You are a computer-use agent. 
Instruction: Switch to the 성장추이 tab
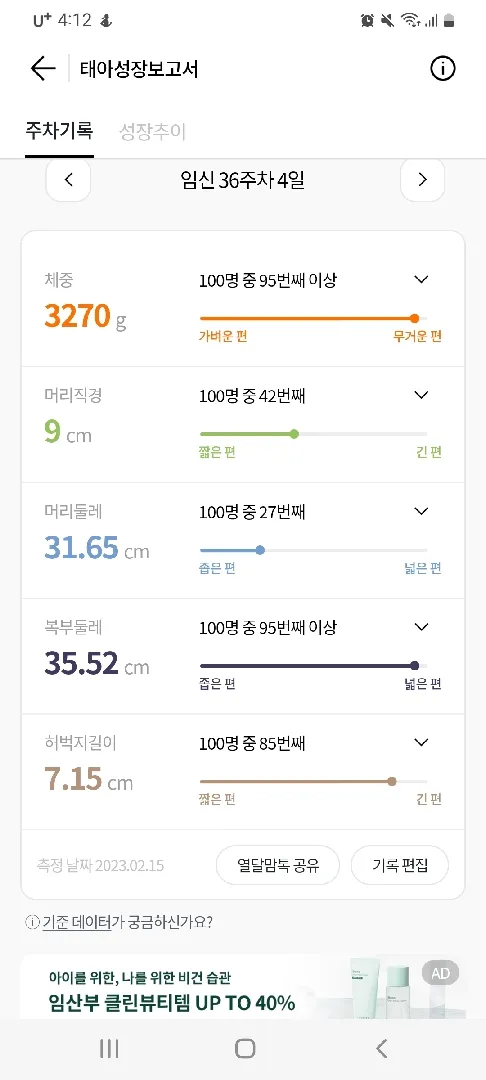[152, 131]
